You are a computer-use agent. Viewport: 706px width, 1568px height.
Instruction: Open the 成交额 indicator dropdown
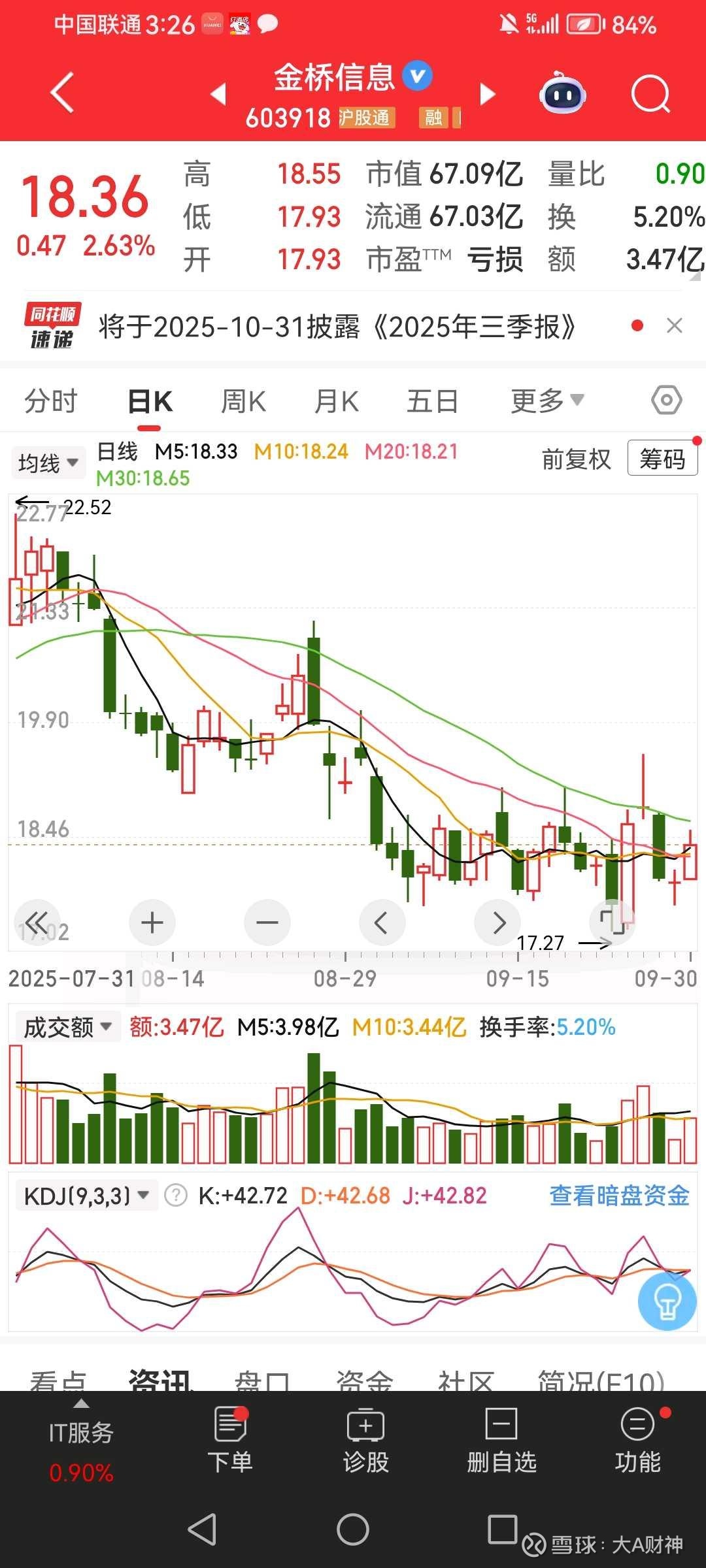67,1028
